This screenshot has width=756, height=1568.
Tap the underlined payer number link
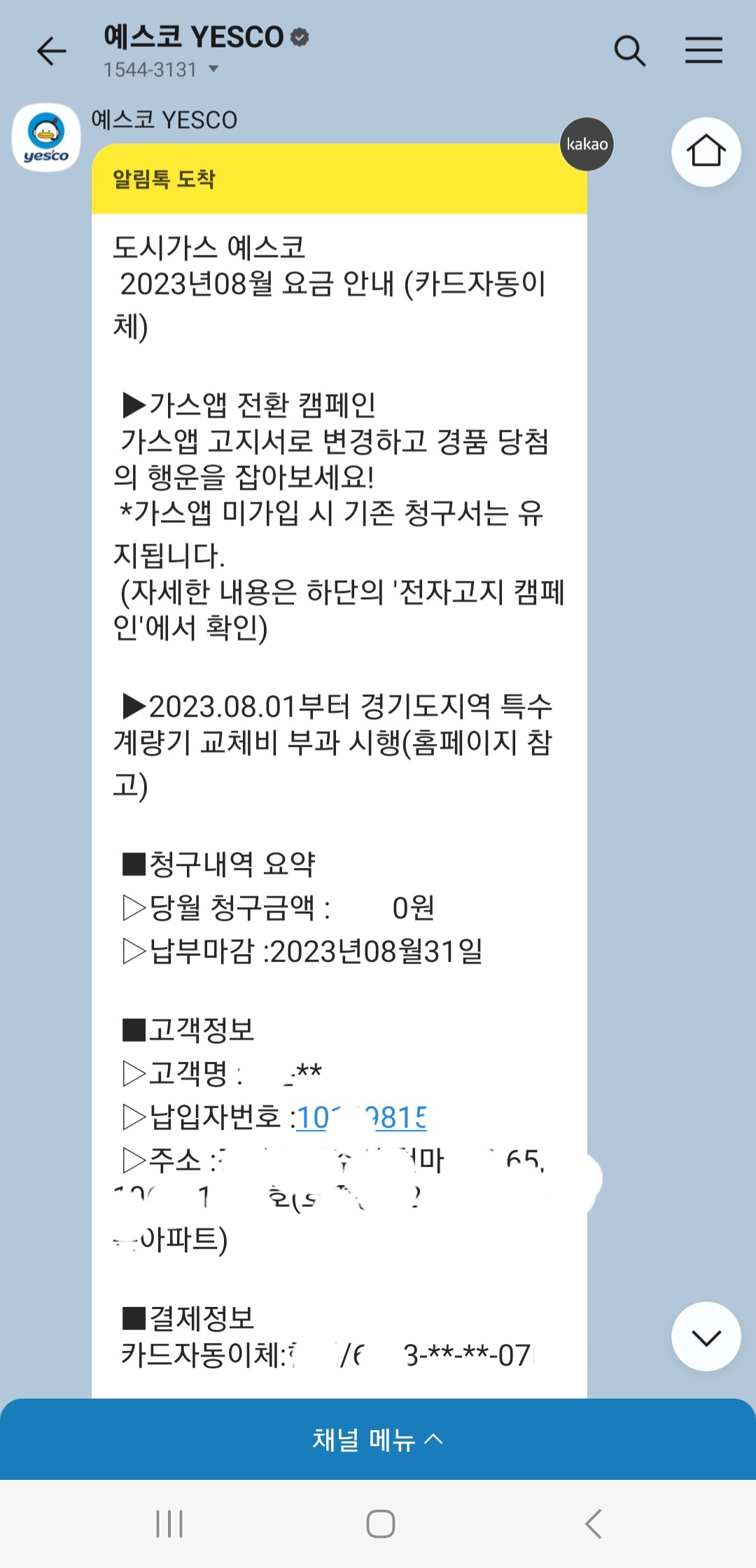tap(362, 1118)
